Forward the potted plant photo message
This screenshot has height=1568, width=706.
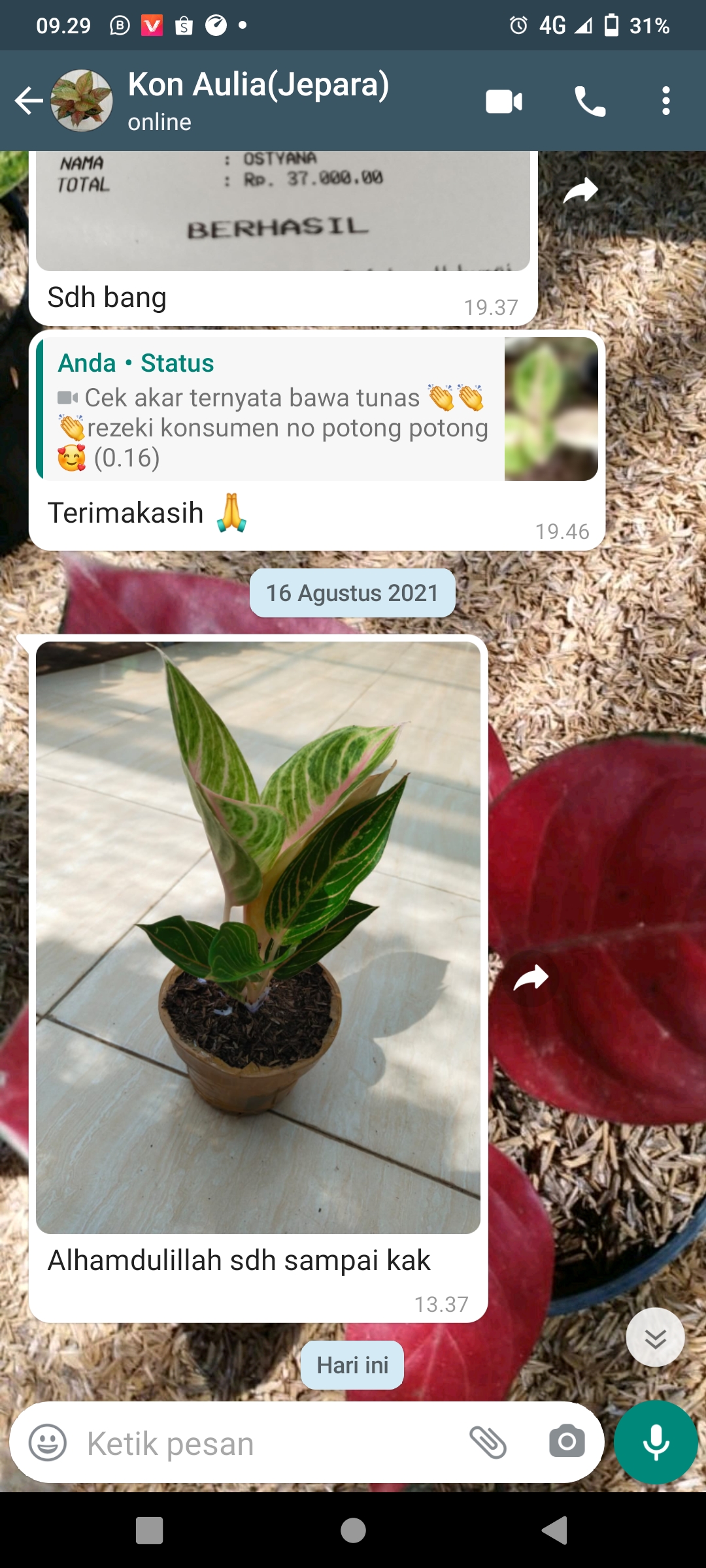pyautogui.click(x=531, y=978)
